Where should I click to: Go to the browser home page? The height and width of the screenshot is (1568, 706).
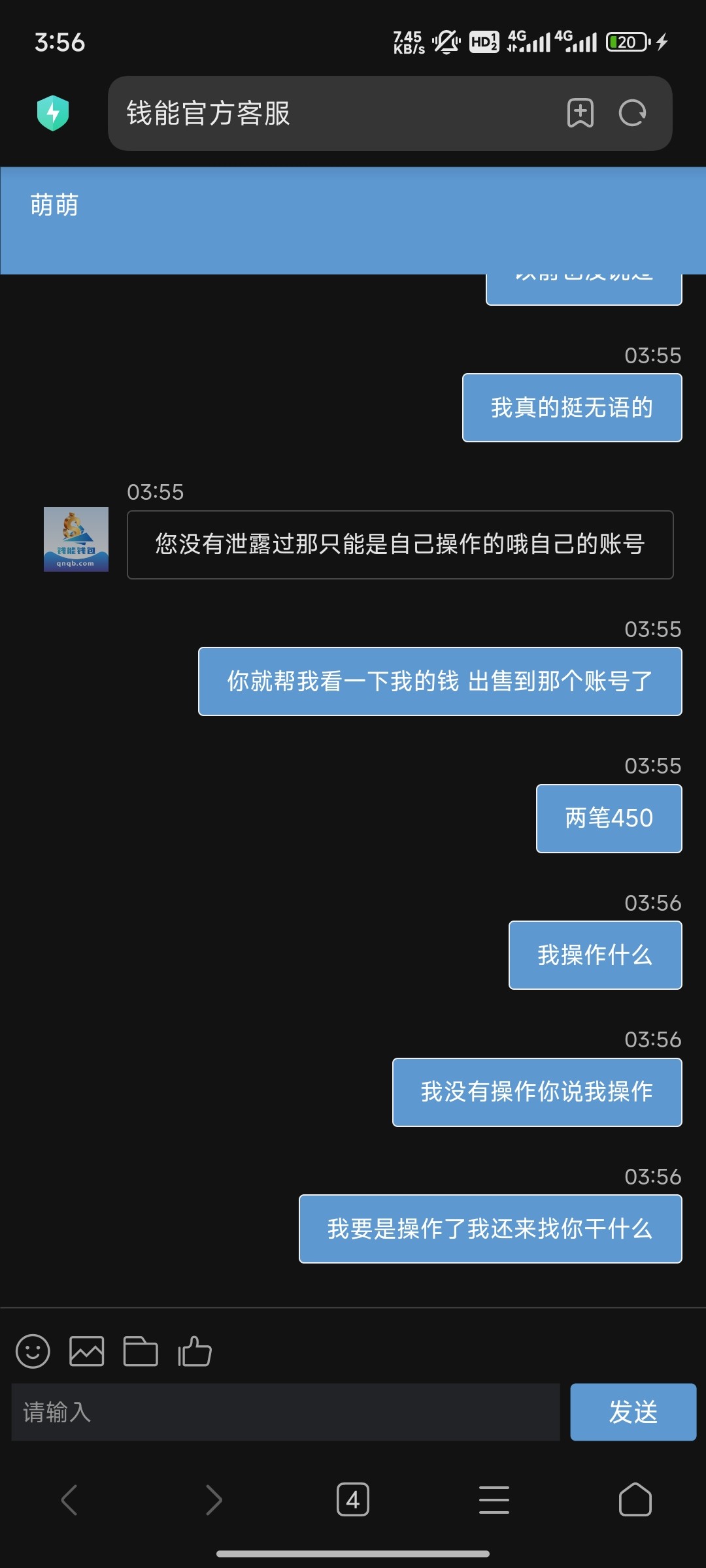point(635,1499)
